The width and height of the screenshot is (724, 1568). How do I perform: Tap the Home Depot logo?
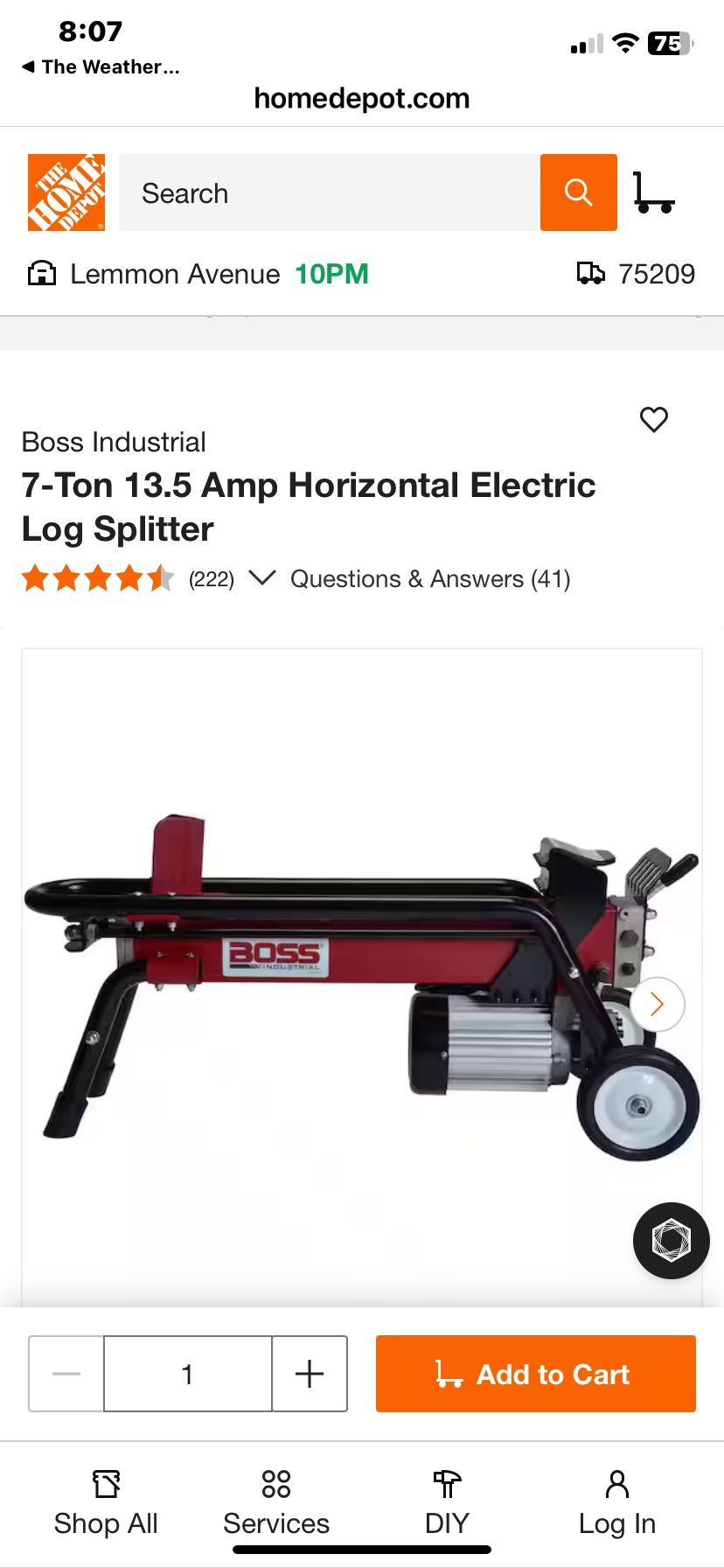tap(66, 192)
